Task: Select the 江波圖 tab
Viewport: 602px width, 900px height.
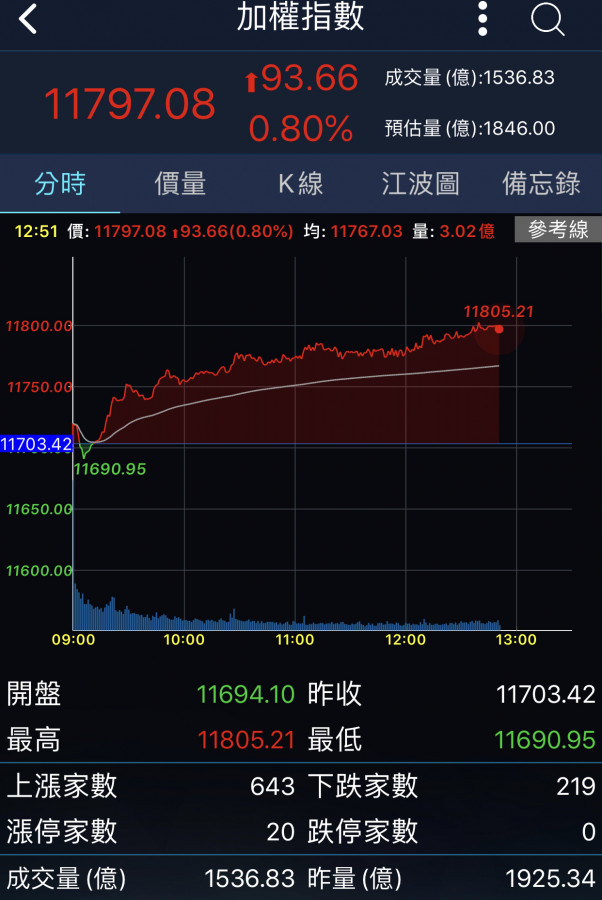Action: (x=420, y=183)
